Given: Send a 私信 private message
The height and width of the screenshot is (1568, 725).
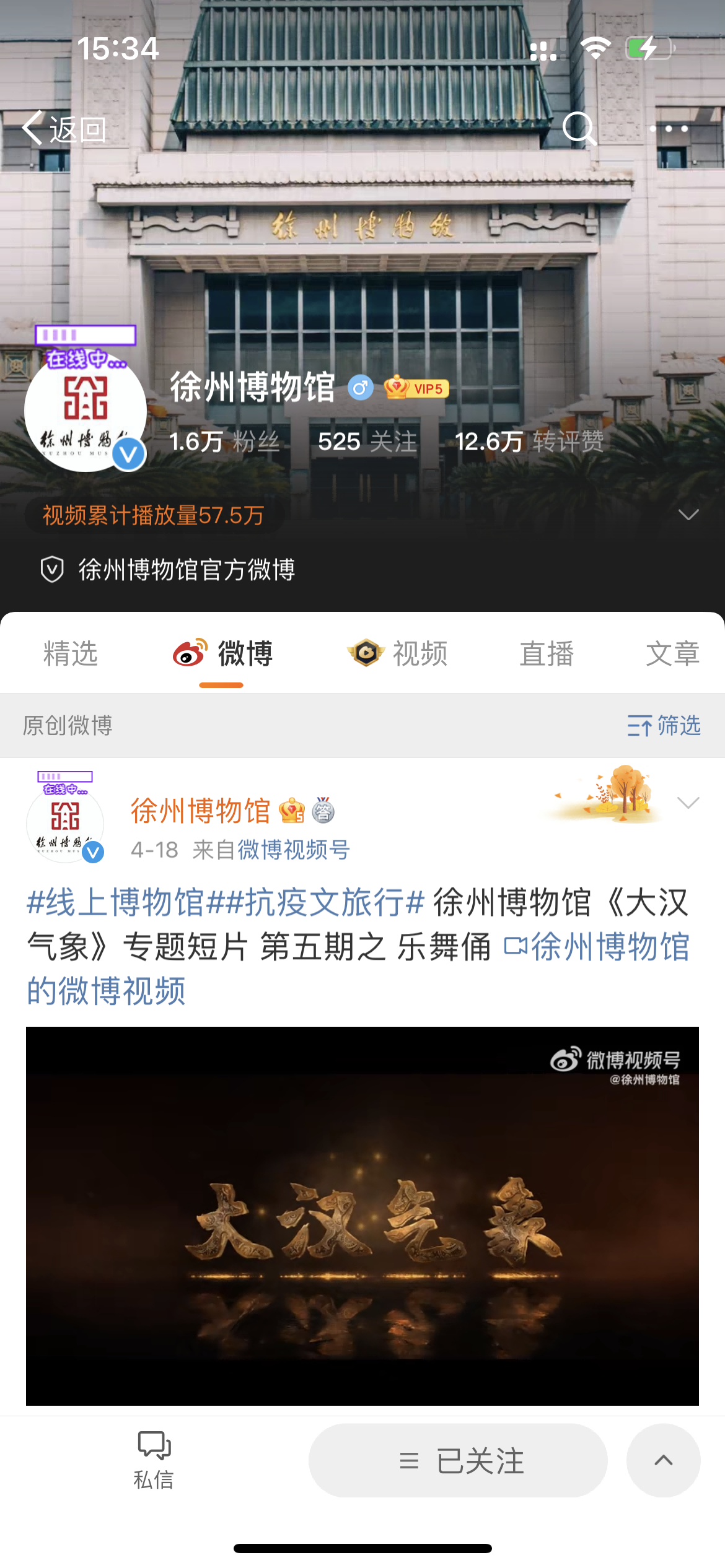Looking at the screenshot, I should click(x=154, y=1460).
